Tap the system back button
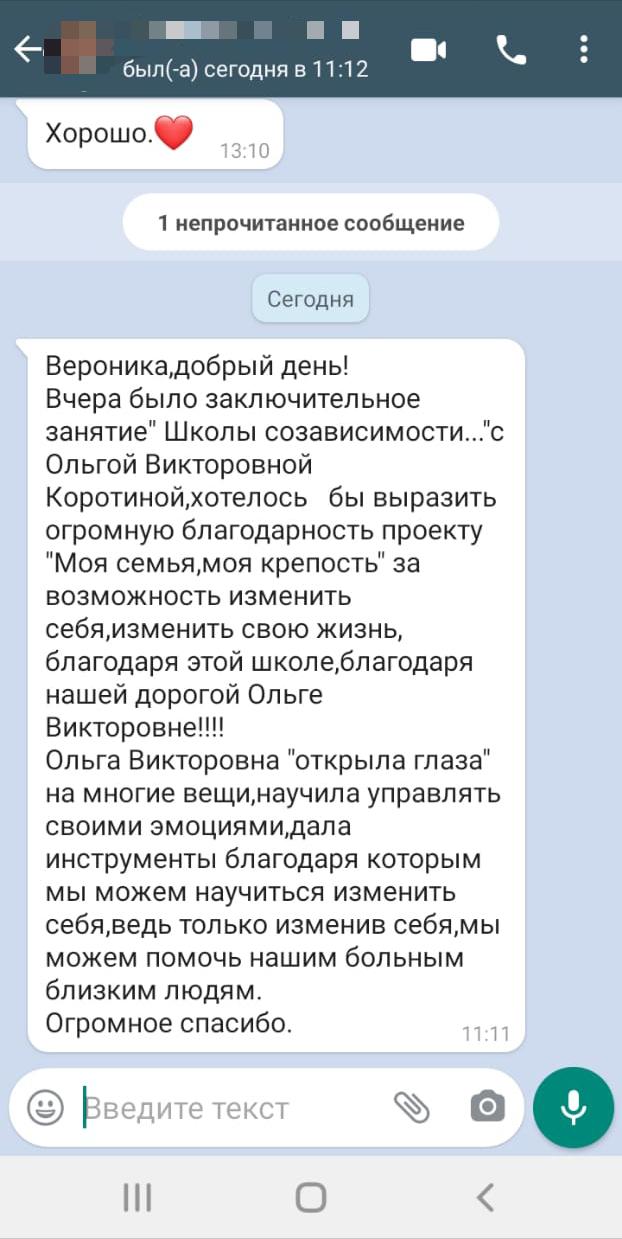622x1239 pixels. point(485,1197)
